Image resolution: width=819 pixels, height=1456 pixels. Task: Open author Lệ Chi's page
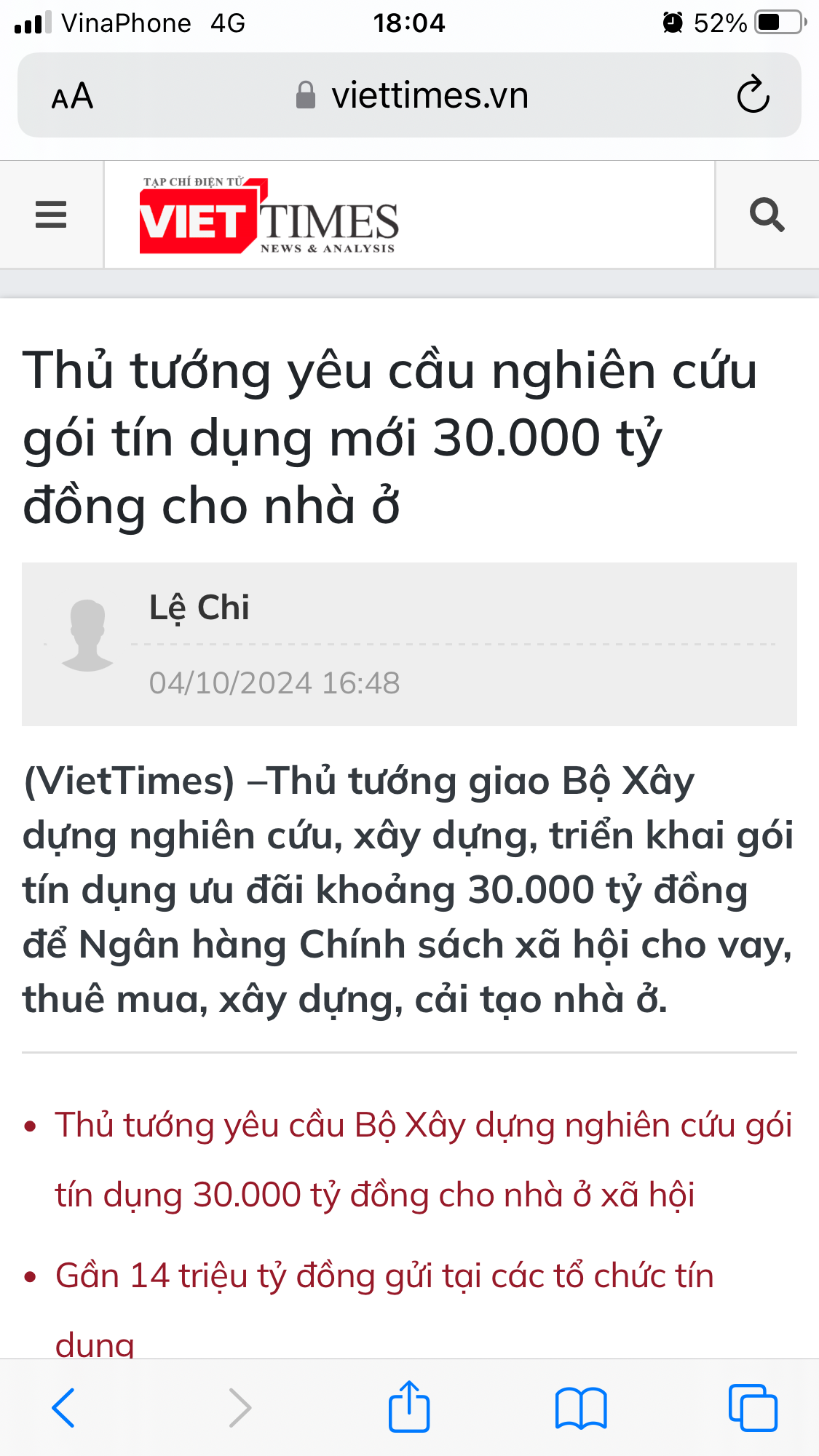(199, 608)
